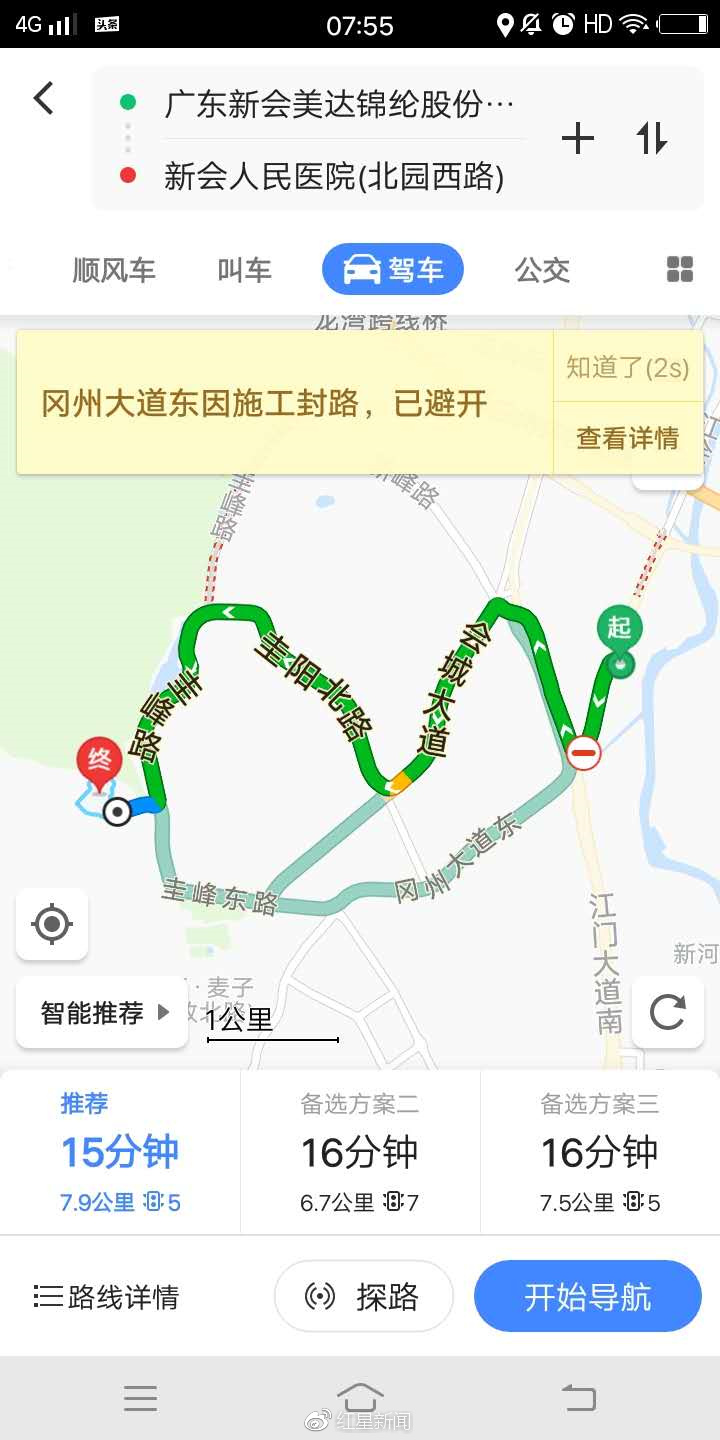Refresh the route with the reload icon
This screenshot has width=720, height=1440.
(667, 1013)
